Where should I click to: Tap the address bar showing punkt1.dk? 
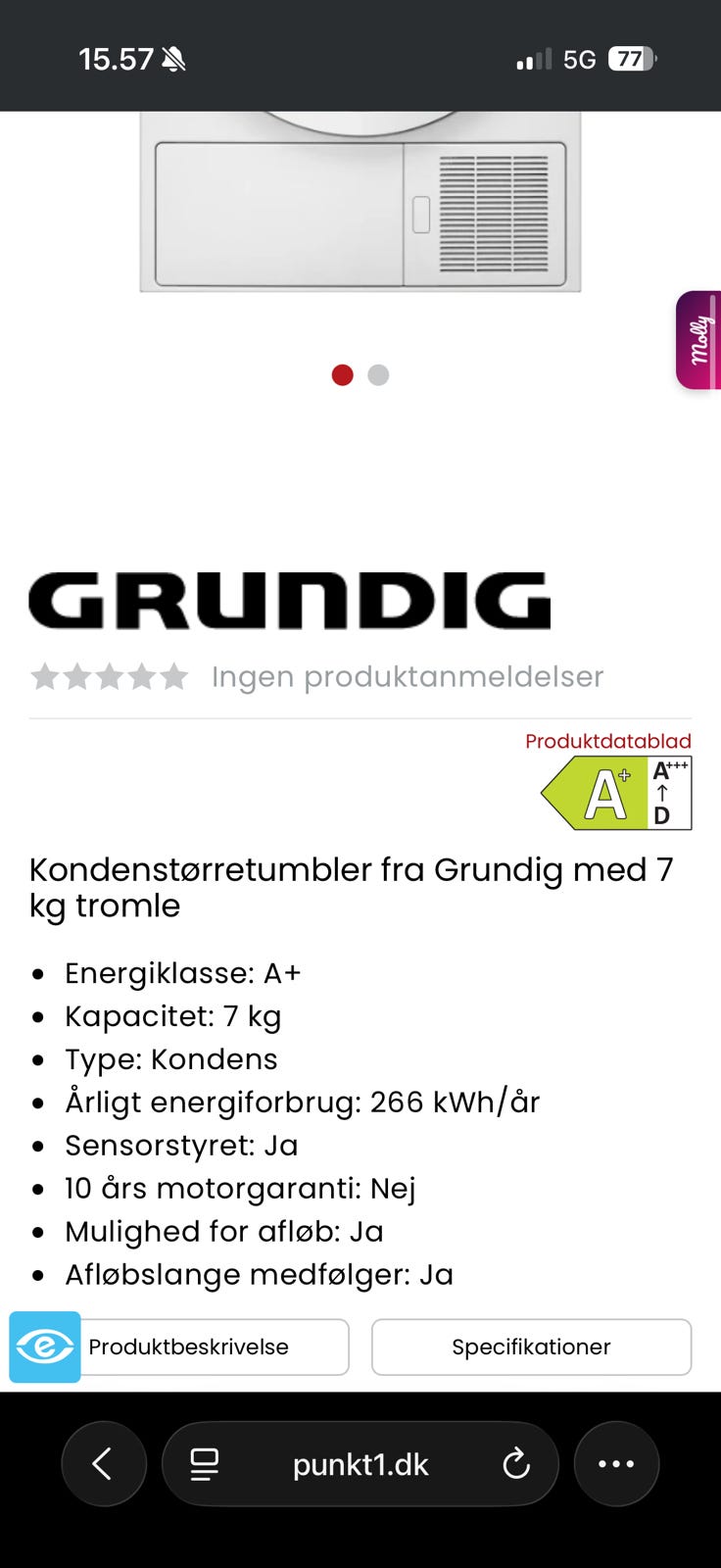[360, 1463]
